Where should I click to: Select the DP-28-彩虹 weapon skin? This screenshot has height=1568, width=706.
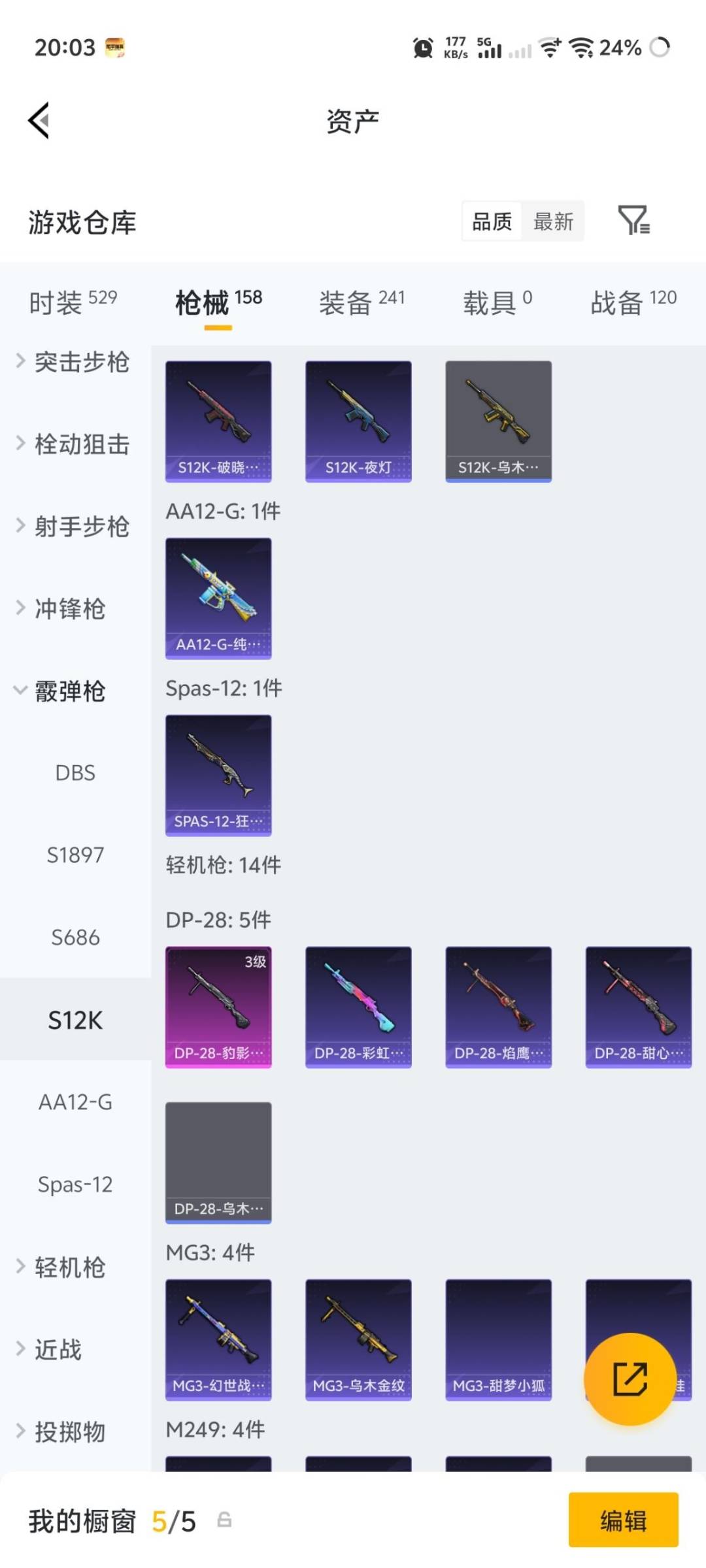(358, 1006)
